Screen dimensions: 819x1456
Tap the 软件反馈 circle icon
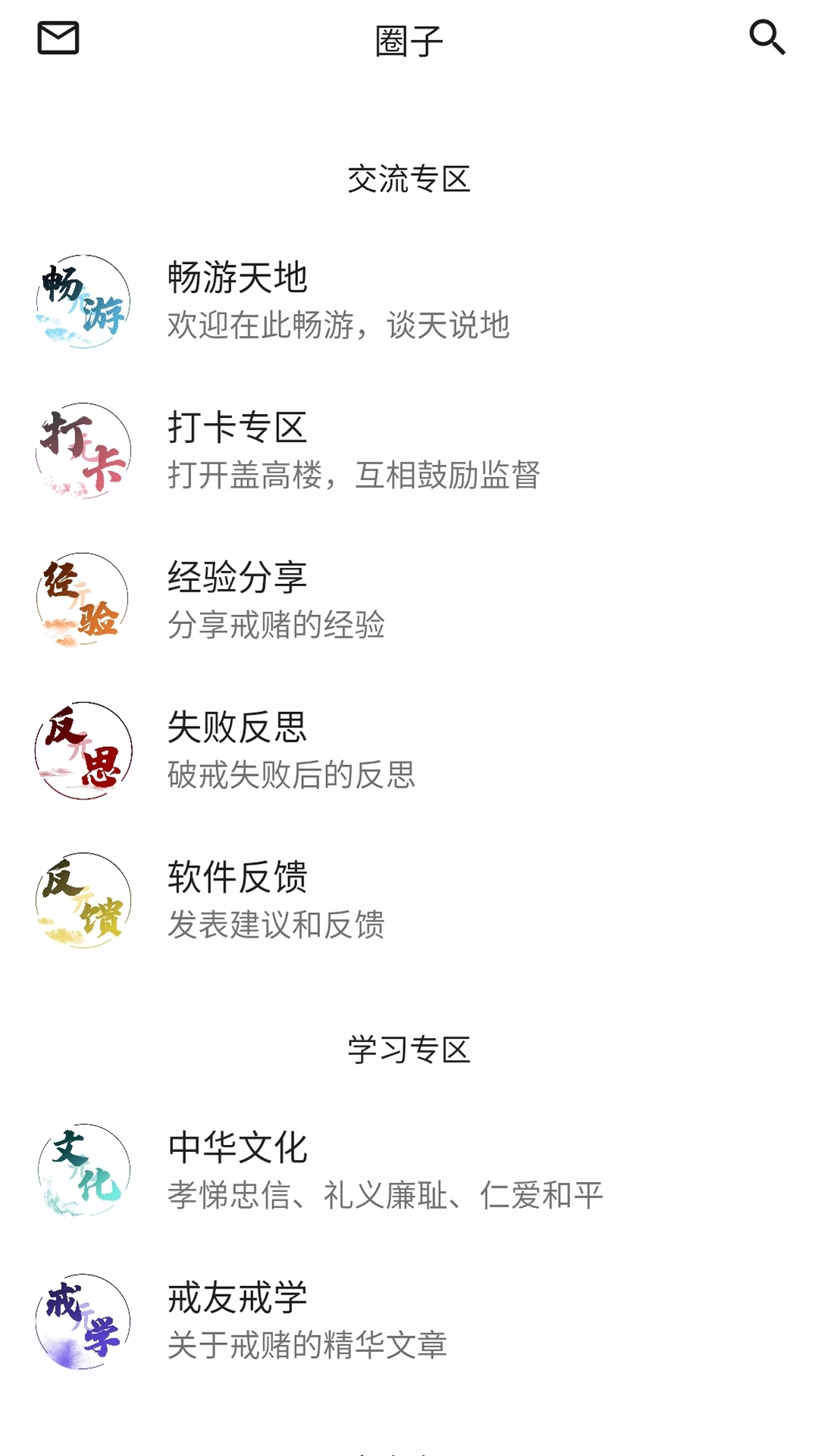pyautogui.click(x=83, y=899)
